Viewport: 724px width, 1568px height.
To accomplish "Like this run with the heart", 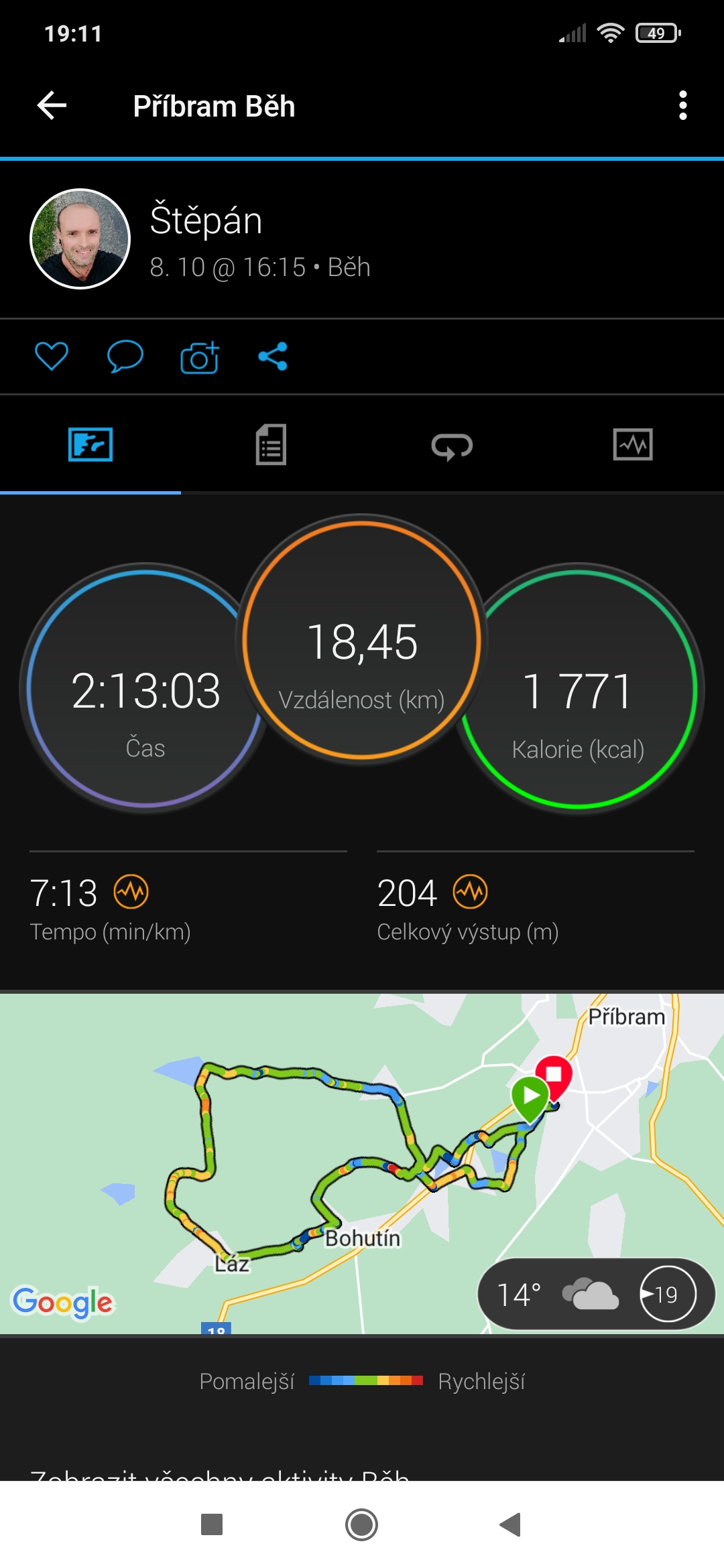I will click(52, 356).
